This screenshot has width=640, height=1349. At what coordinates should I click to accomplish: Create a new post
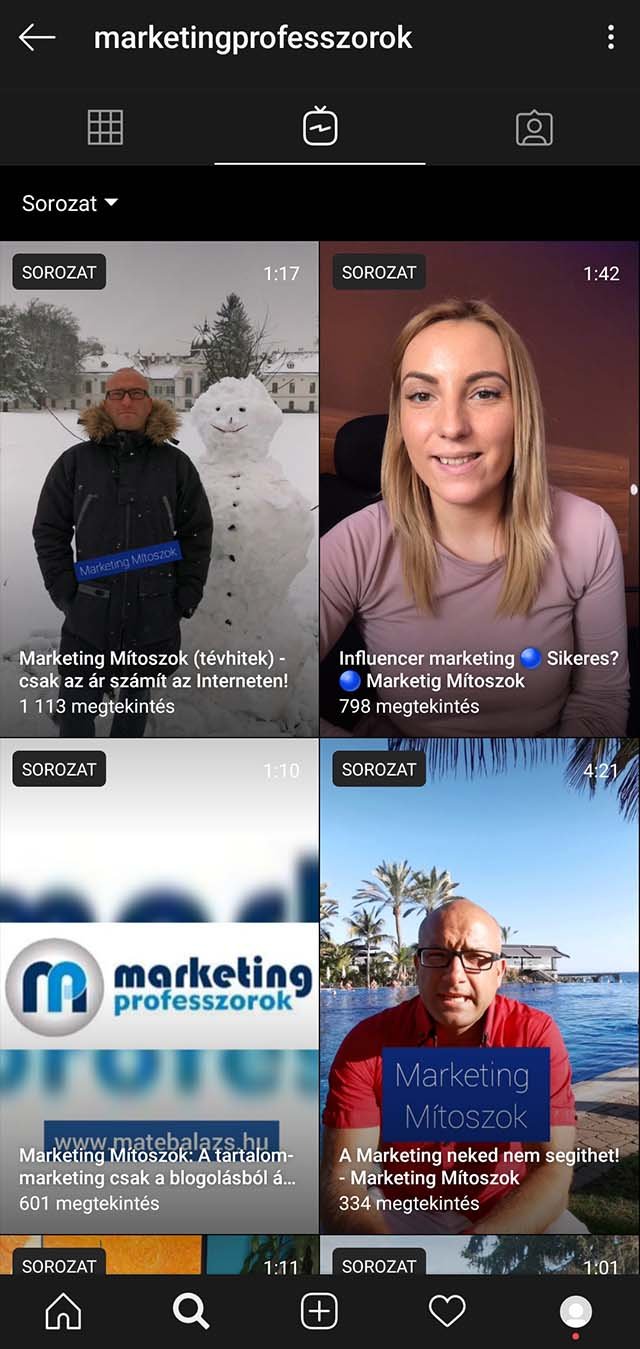coord(320,1311)
